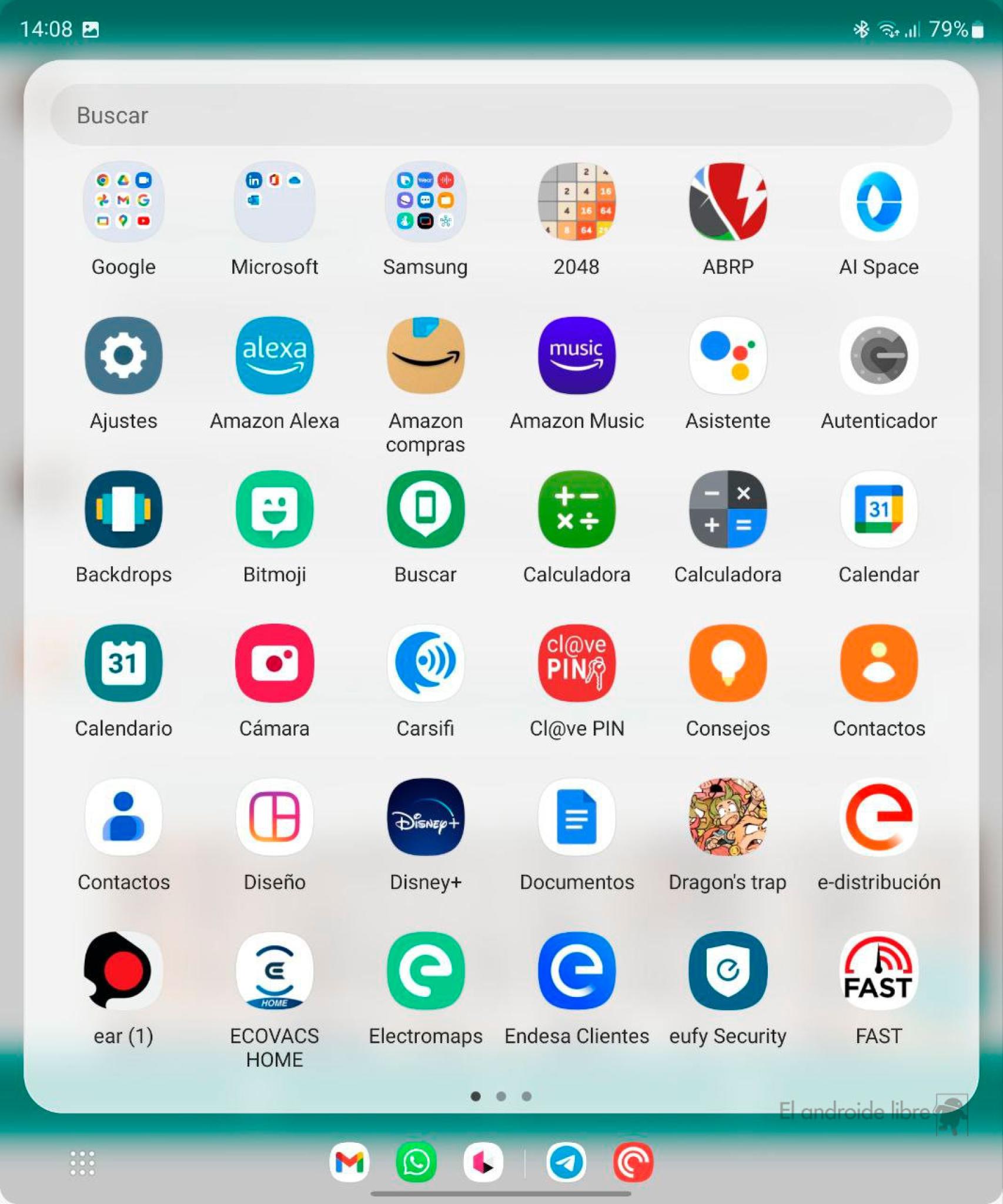Open the Google apps folder
The width and height of the screenshot is (1003, 1204).
[123, 202]
